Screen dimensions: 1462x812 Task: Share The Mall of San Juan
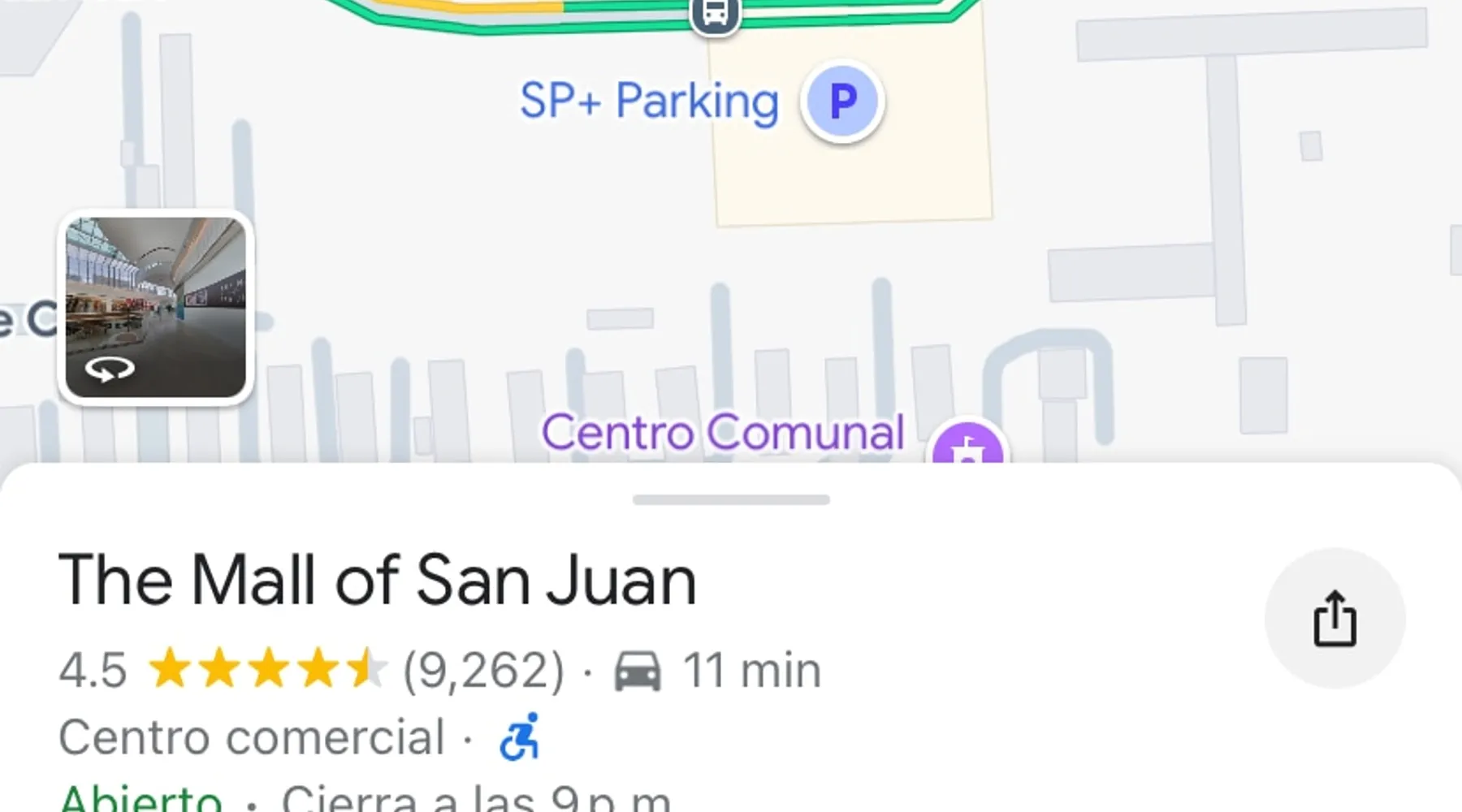[1334, 619]
